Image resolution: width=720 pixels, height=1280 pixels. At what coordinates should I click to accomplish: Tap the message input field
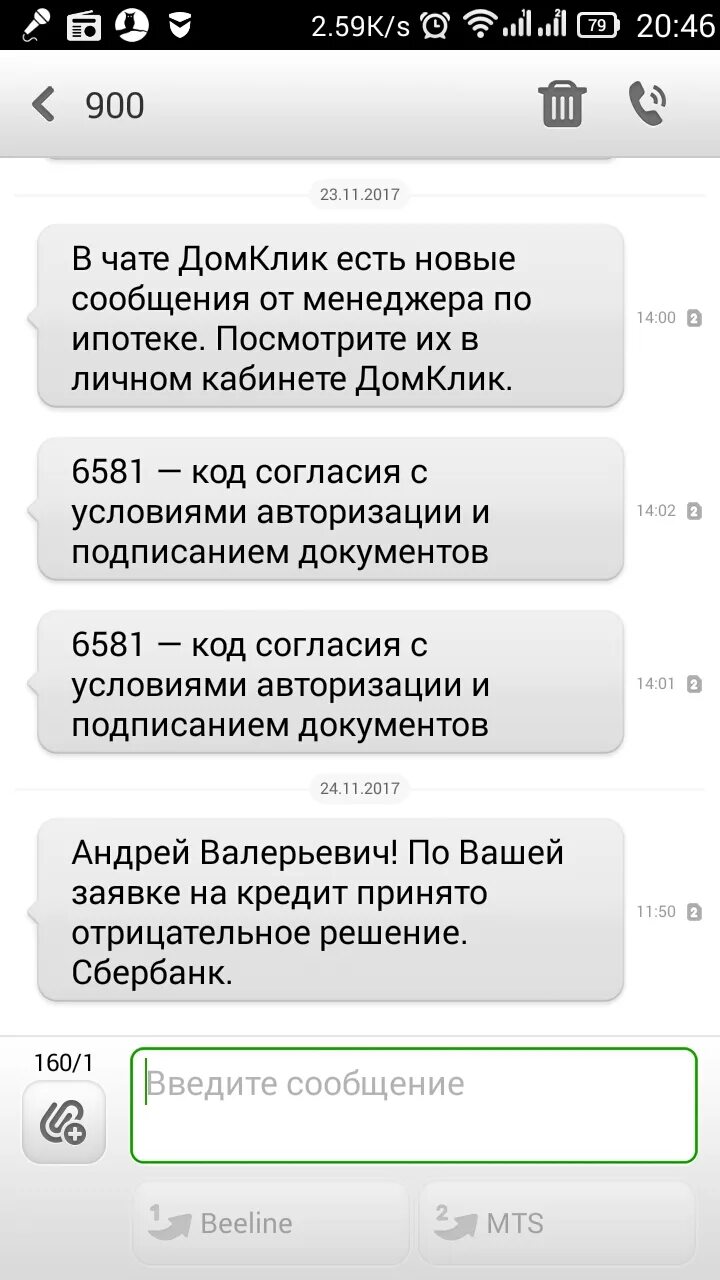click(x=414, y=1105)
